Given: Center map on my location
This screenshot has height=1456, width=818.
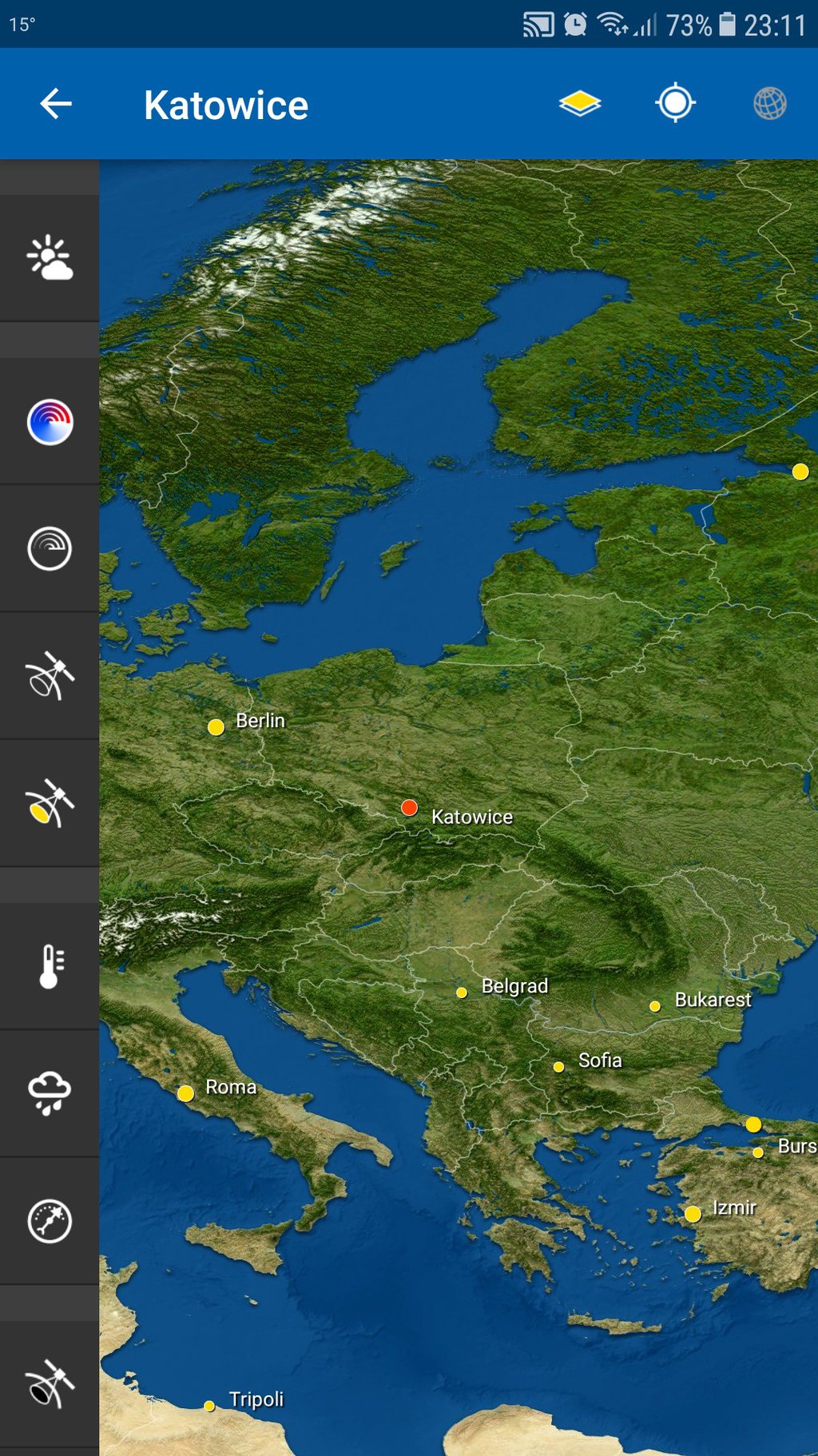Looking at the screenshot, I should pyautogui.click(x=675, y=103).
